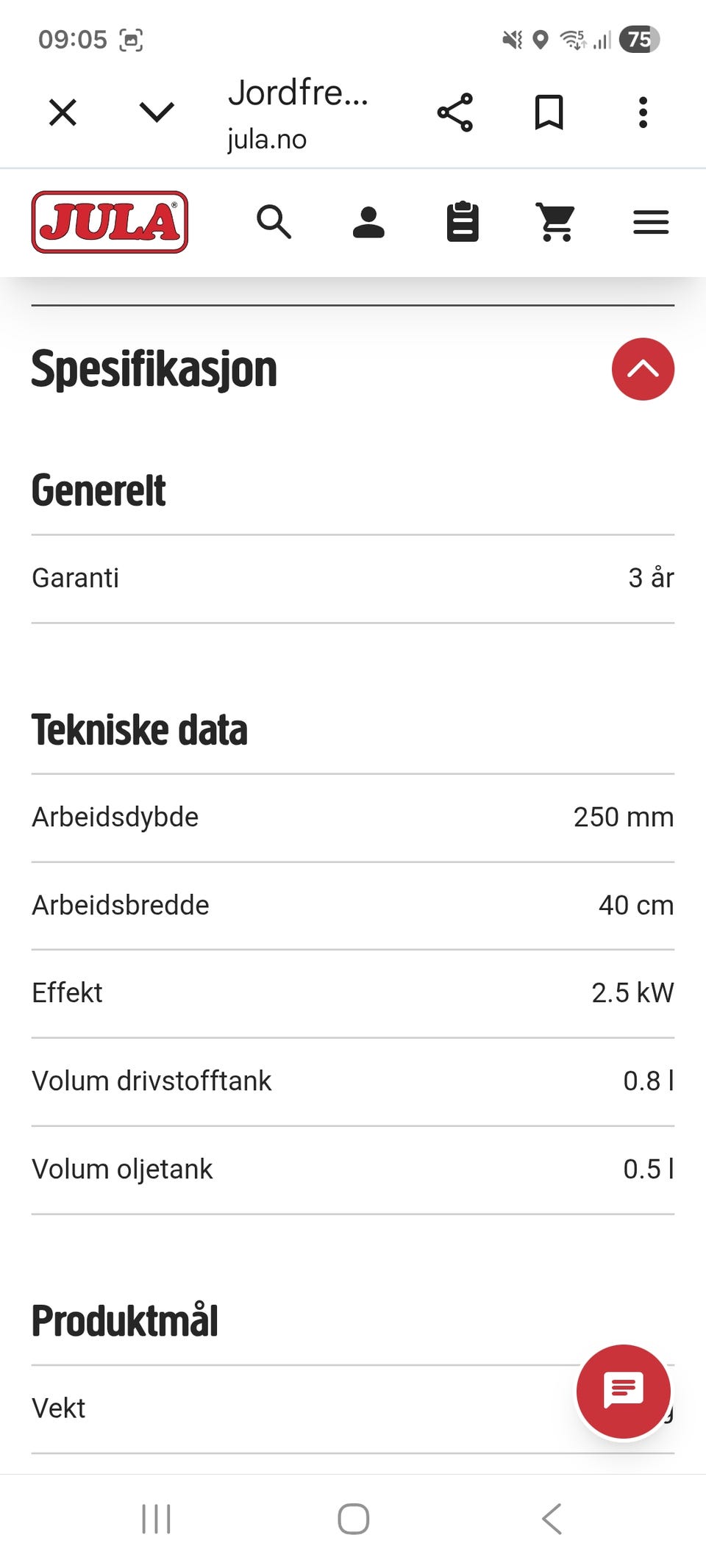Bookmark this page
The width and height of the screenshot is (706, 1568).
549,112
